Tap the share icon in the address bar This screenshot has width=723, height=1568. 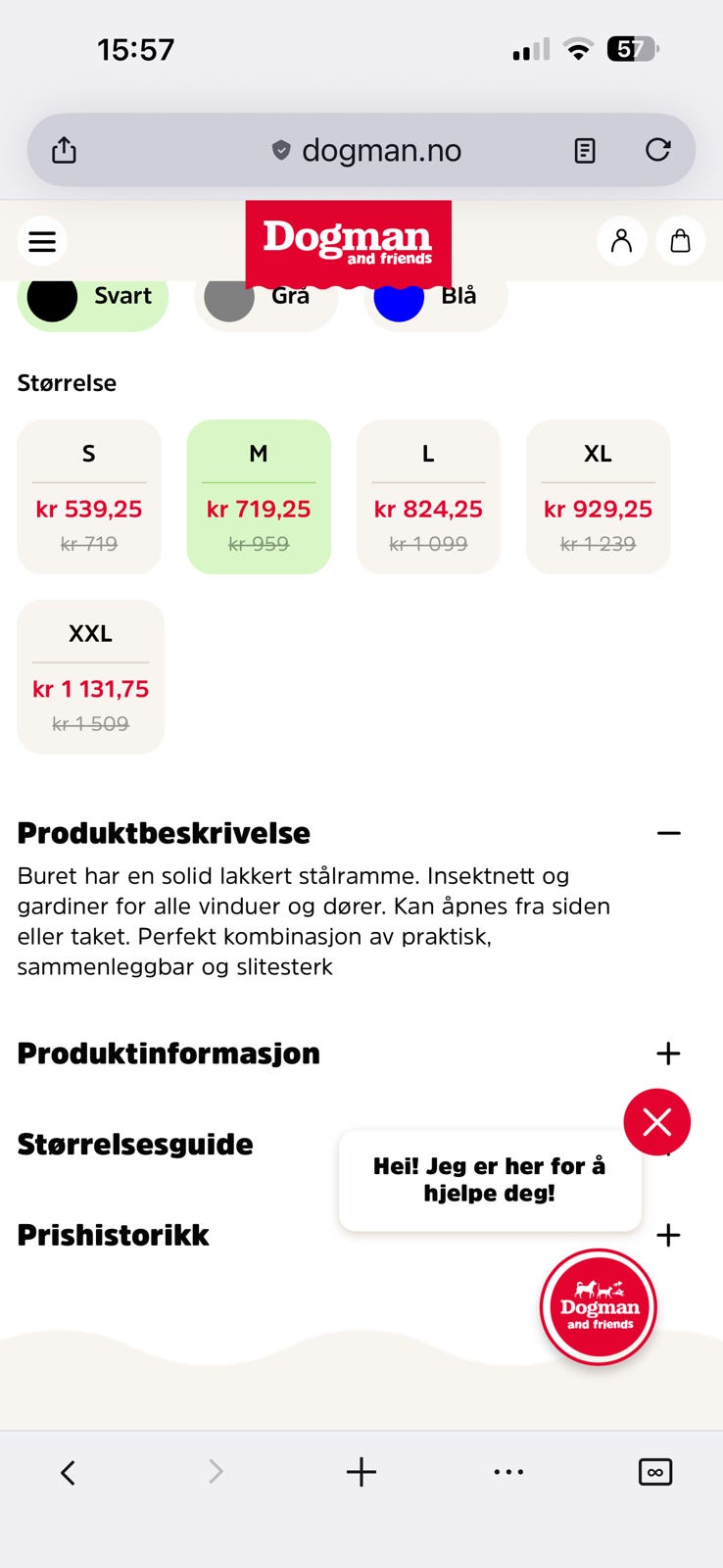pyautogui.click(x=64, y=150)
